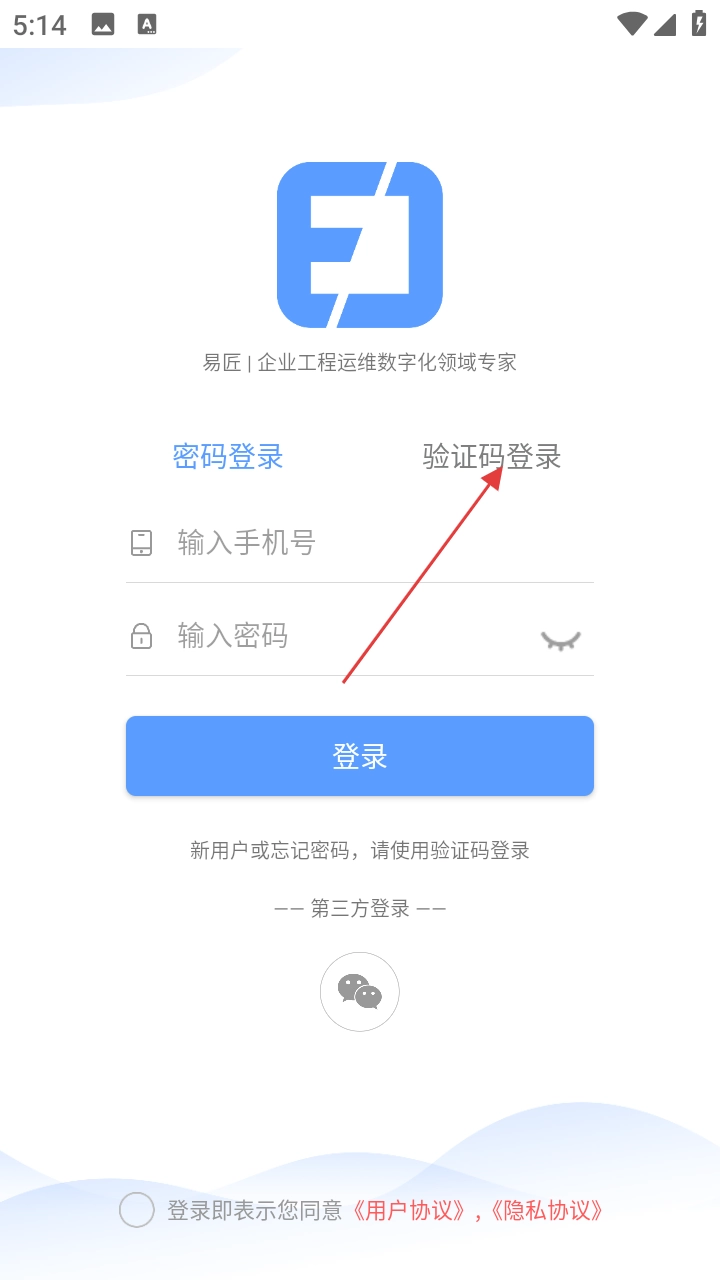Toggle password visibility eye icon

560,640
